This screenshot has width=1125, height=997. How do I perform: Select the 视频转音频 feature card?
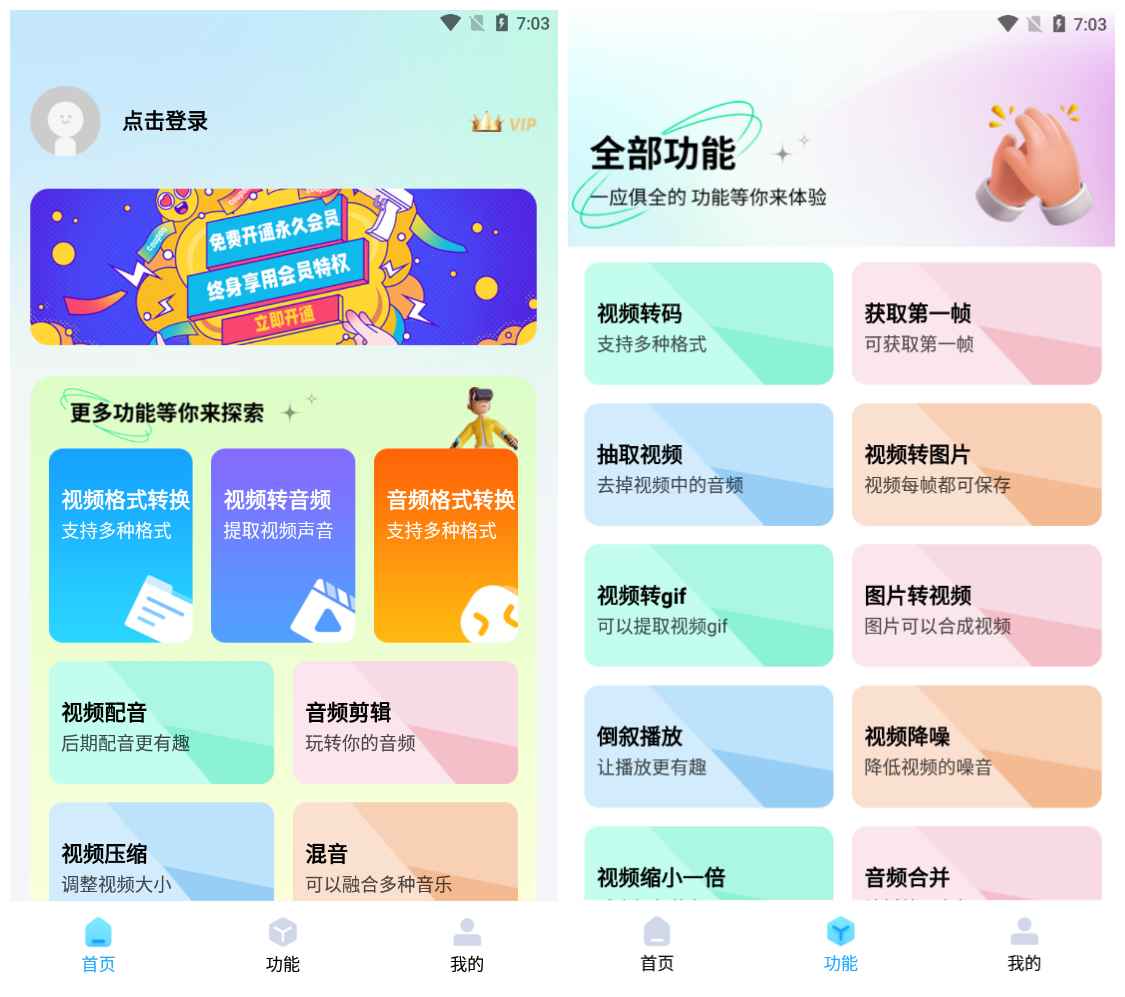coord(283,545)
